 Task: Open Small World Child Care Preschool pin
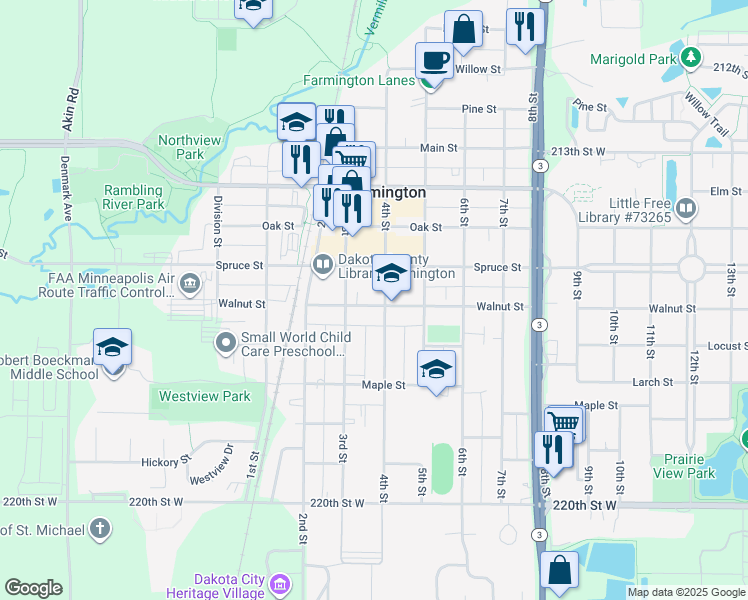coord(226,343)
